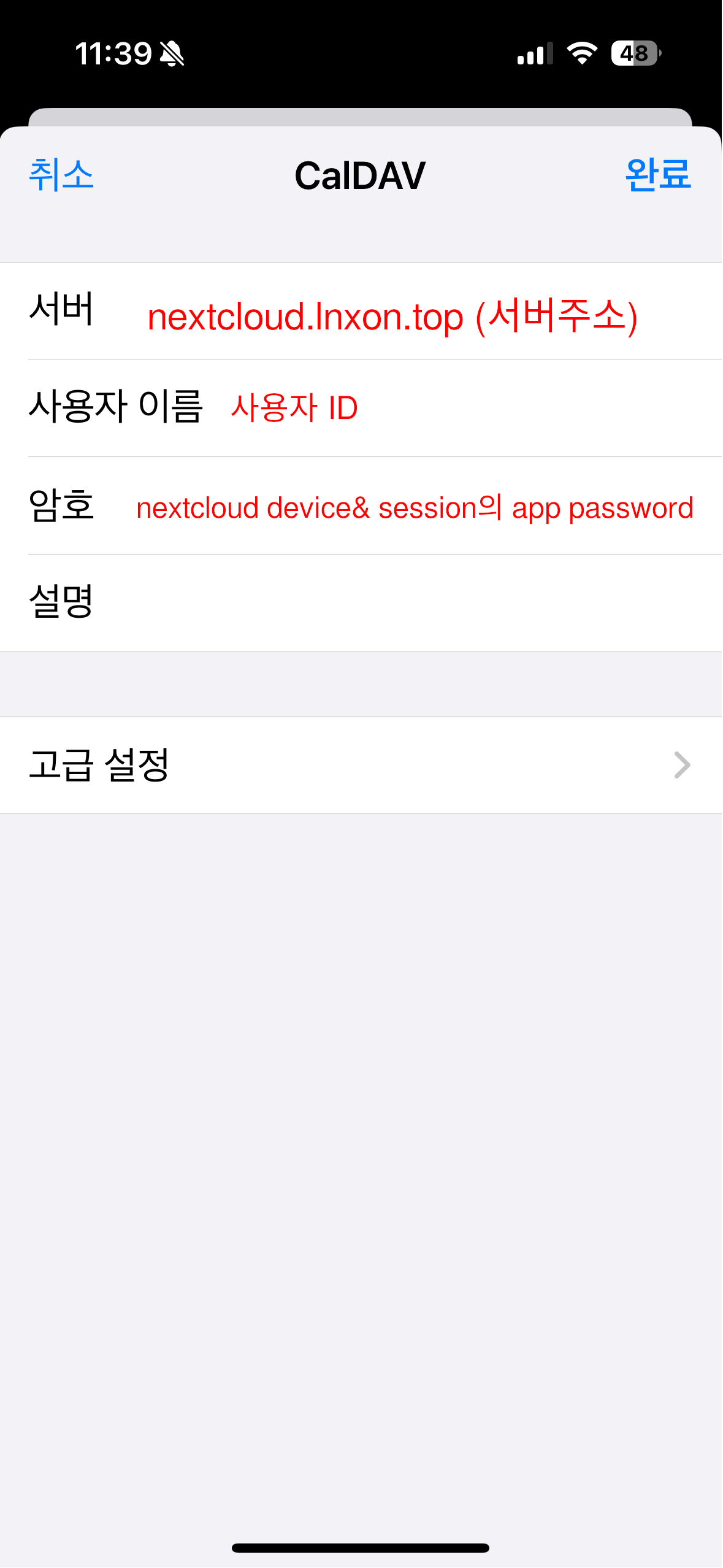Tap 완료 to finish account setup

coord(657,175)
